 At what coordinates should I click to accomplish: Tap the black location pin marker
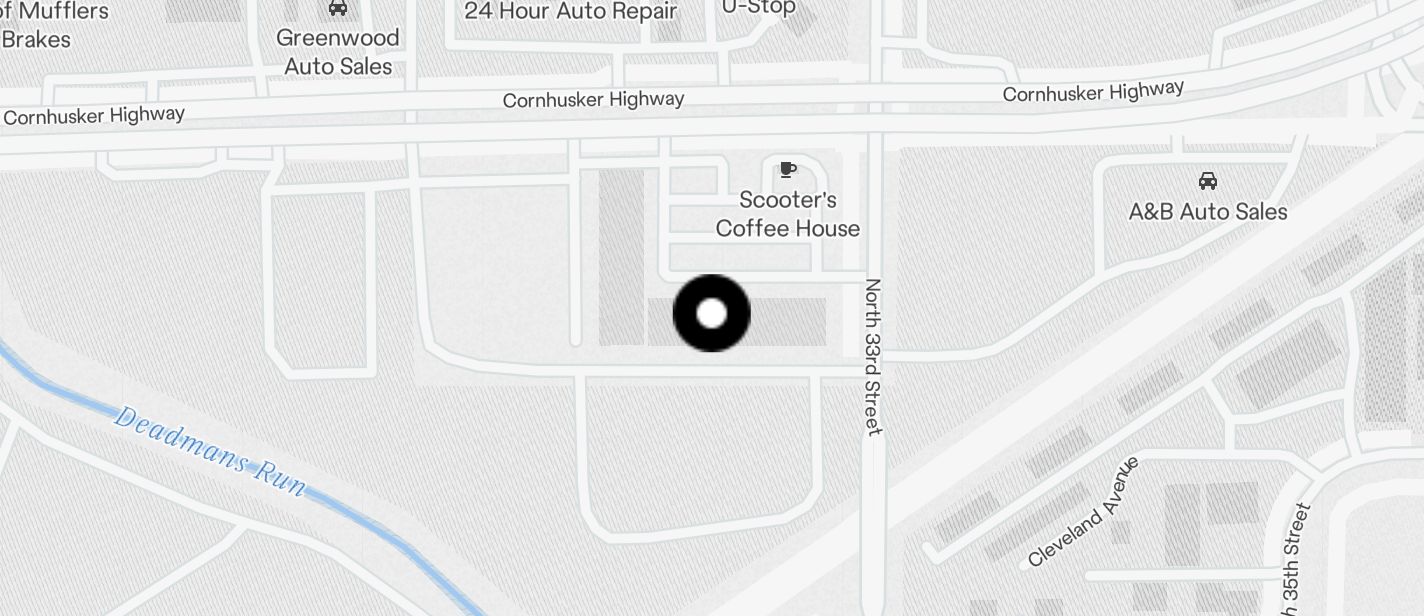pyautogui.click(x=711, y=313)
